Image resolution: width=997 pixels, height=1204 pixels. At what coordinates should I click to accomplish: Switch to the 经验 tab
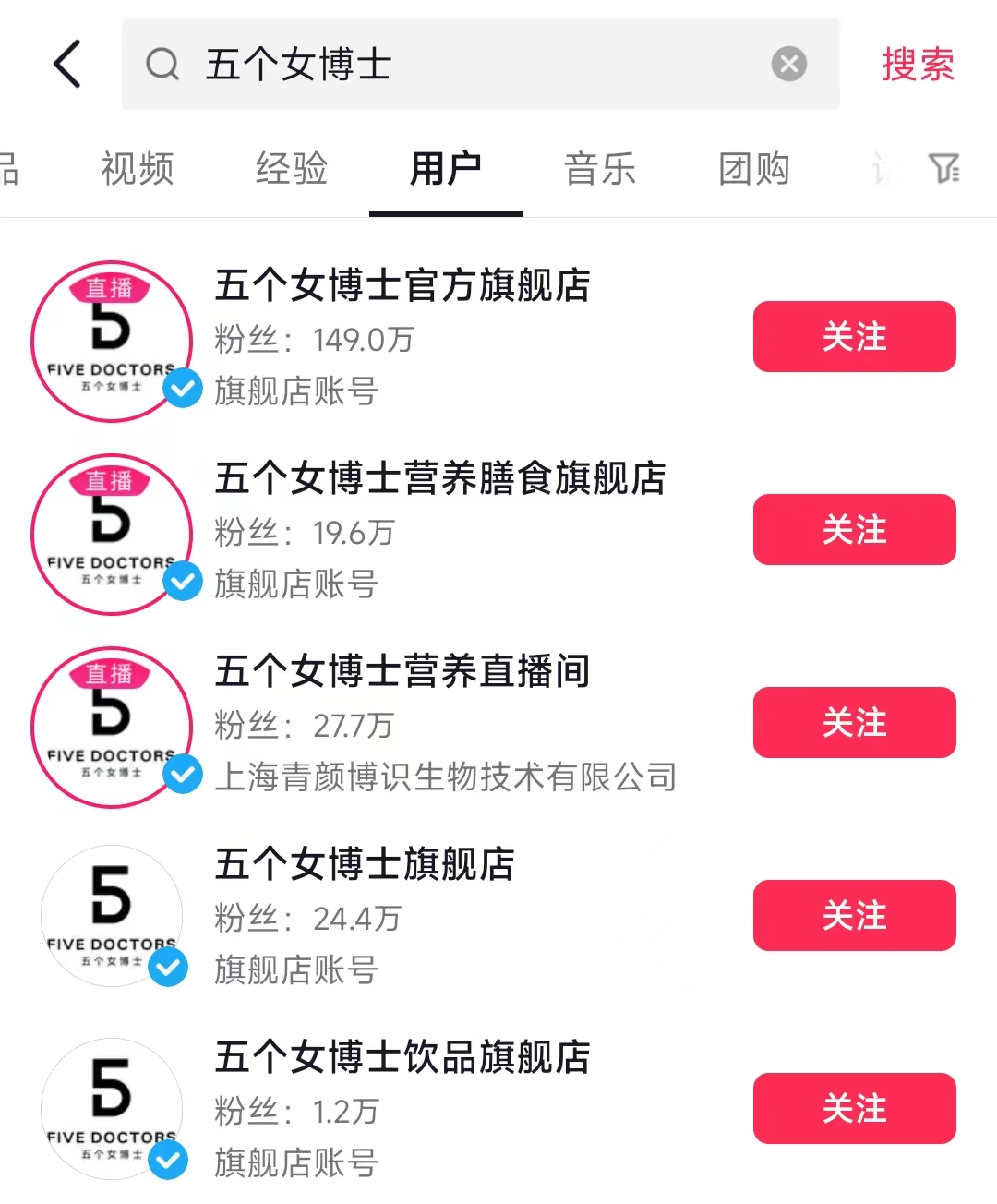click(x=292, y=170)
